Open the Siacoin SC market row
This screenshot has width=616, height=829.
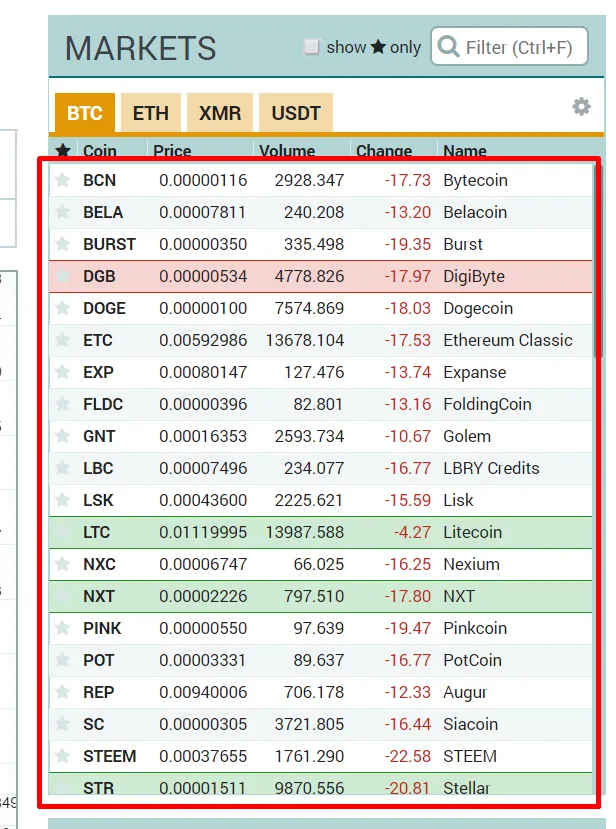coord(320,725)
